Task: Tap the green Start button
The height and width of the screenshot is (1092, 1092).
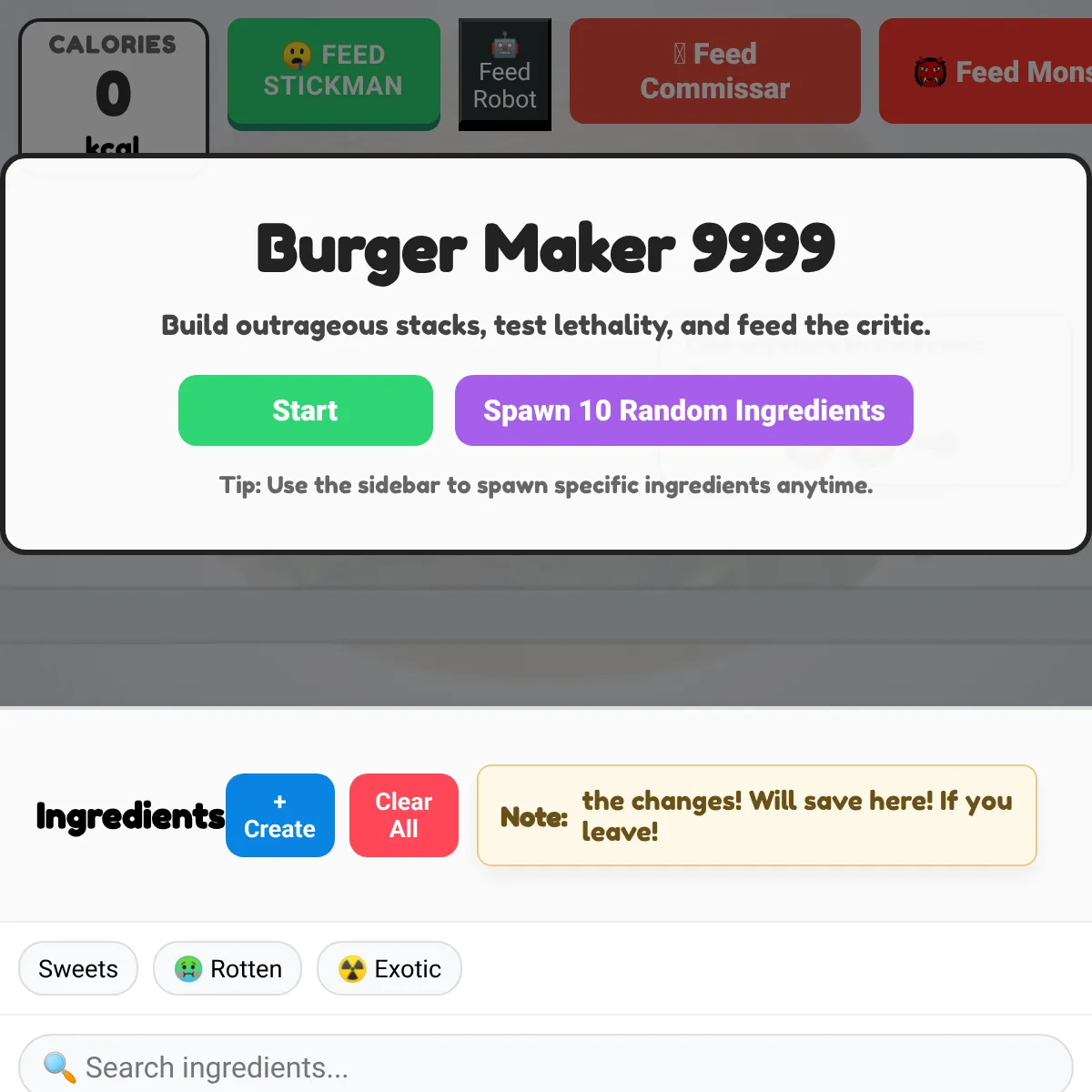Action: point(306,410)
